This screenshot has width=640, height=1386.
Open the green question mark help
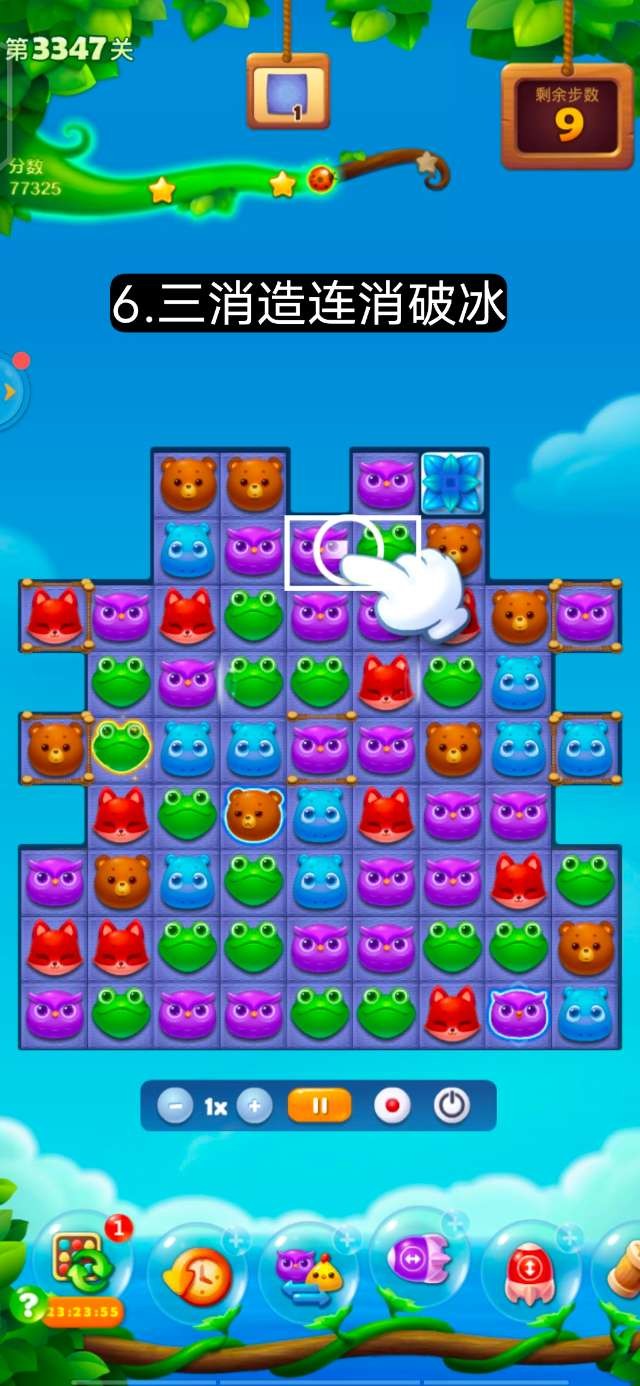pyautogui.click(x=27, y=1304)
